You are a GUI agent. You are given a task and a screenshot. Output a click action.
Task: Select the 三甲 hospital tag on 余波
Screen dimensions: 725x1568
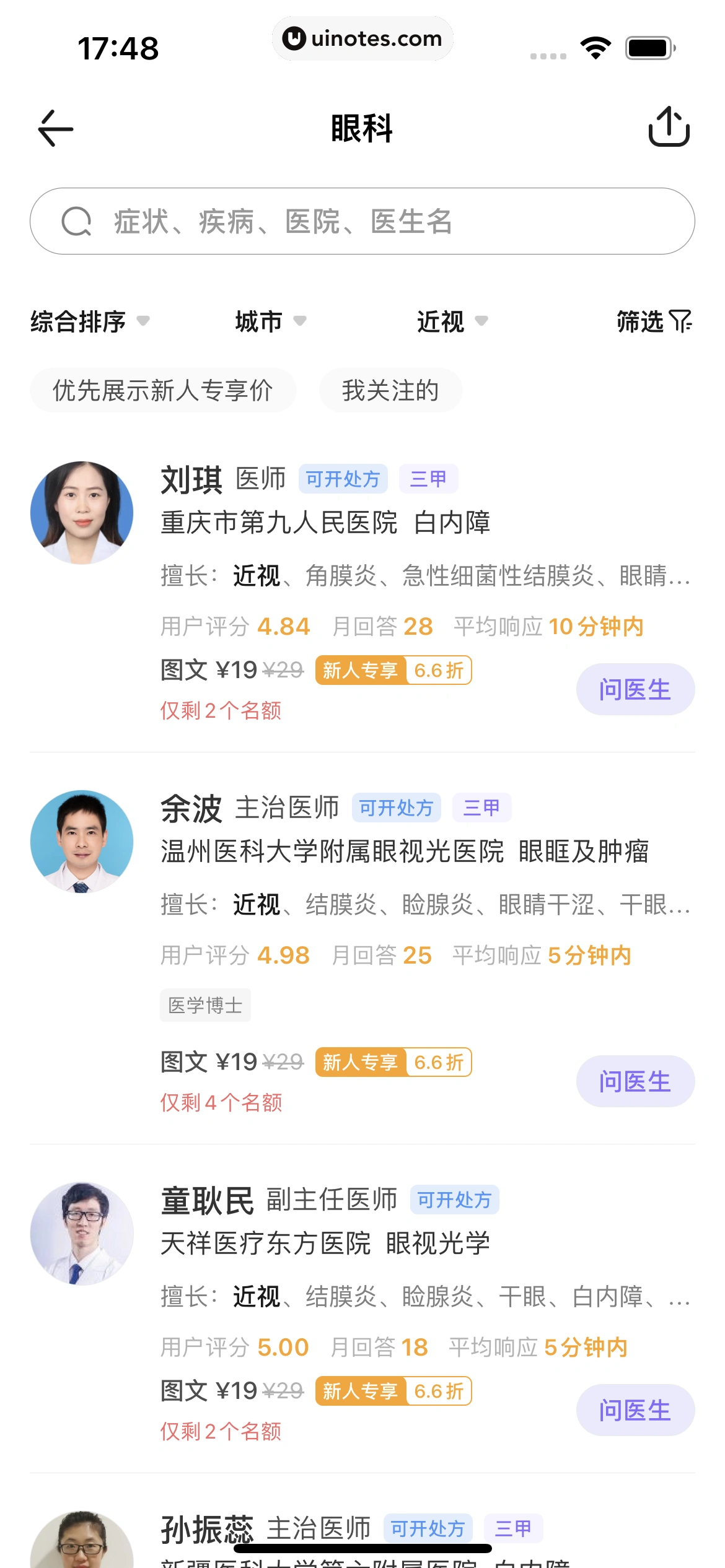click(x=483, y=807)
